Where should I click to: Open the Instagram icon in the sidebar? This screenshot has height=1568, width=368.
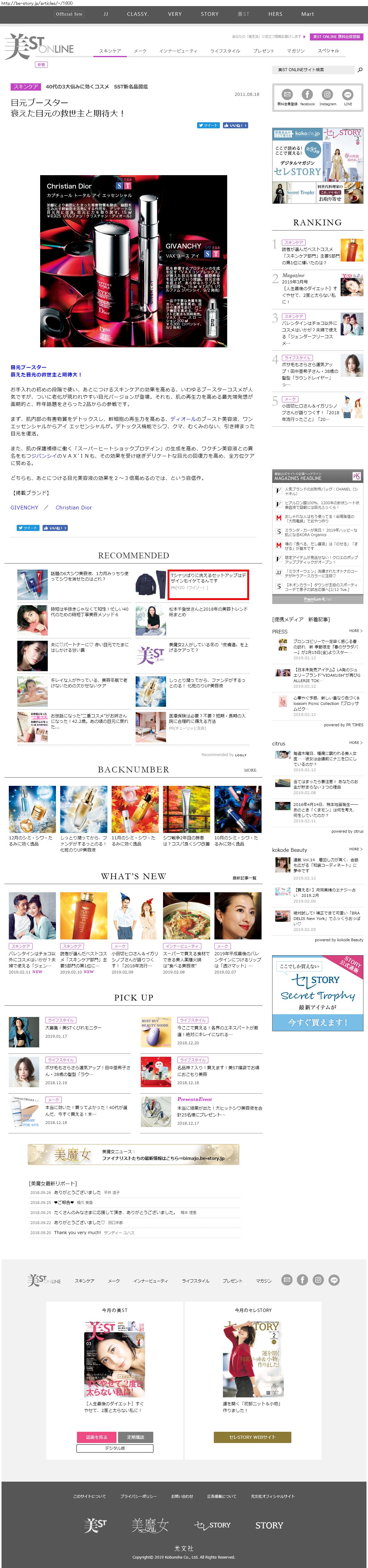click(327, 95)
